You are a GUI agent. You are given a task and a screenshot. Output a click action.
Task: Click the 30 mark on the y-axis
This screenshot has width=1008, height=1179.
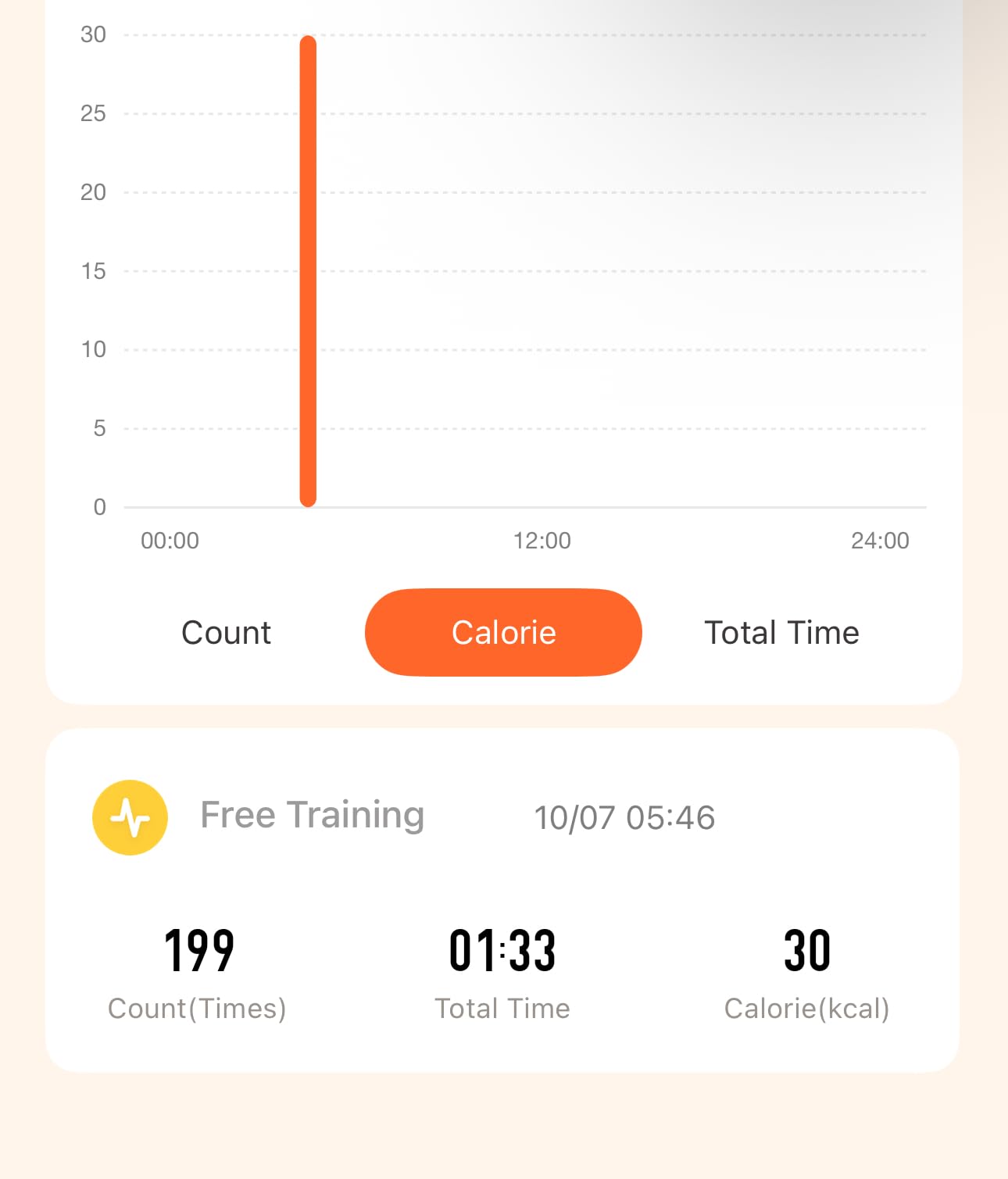[x=92, y=34]
